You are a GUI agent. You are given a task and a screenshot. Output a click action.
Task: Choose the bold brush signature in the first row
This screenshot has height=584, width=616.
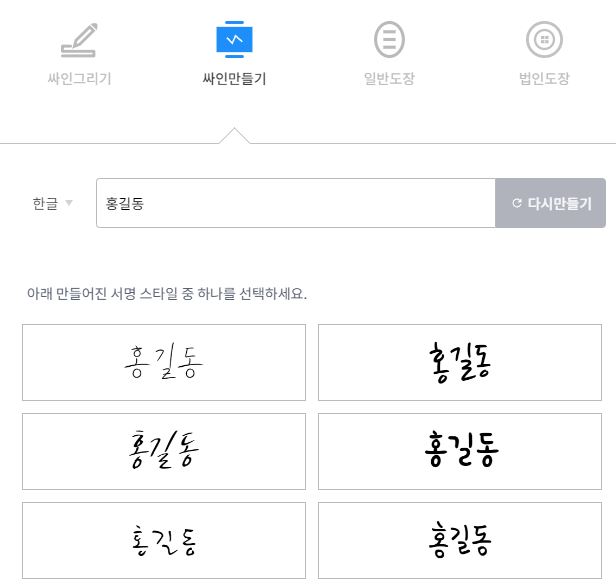460,362
